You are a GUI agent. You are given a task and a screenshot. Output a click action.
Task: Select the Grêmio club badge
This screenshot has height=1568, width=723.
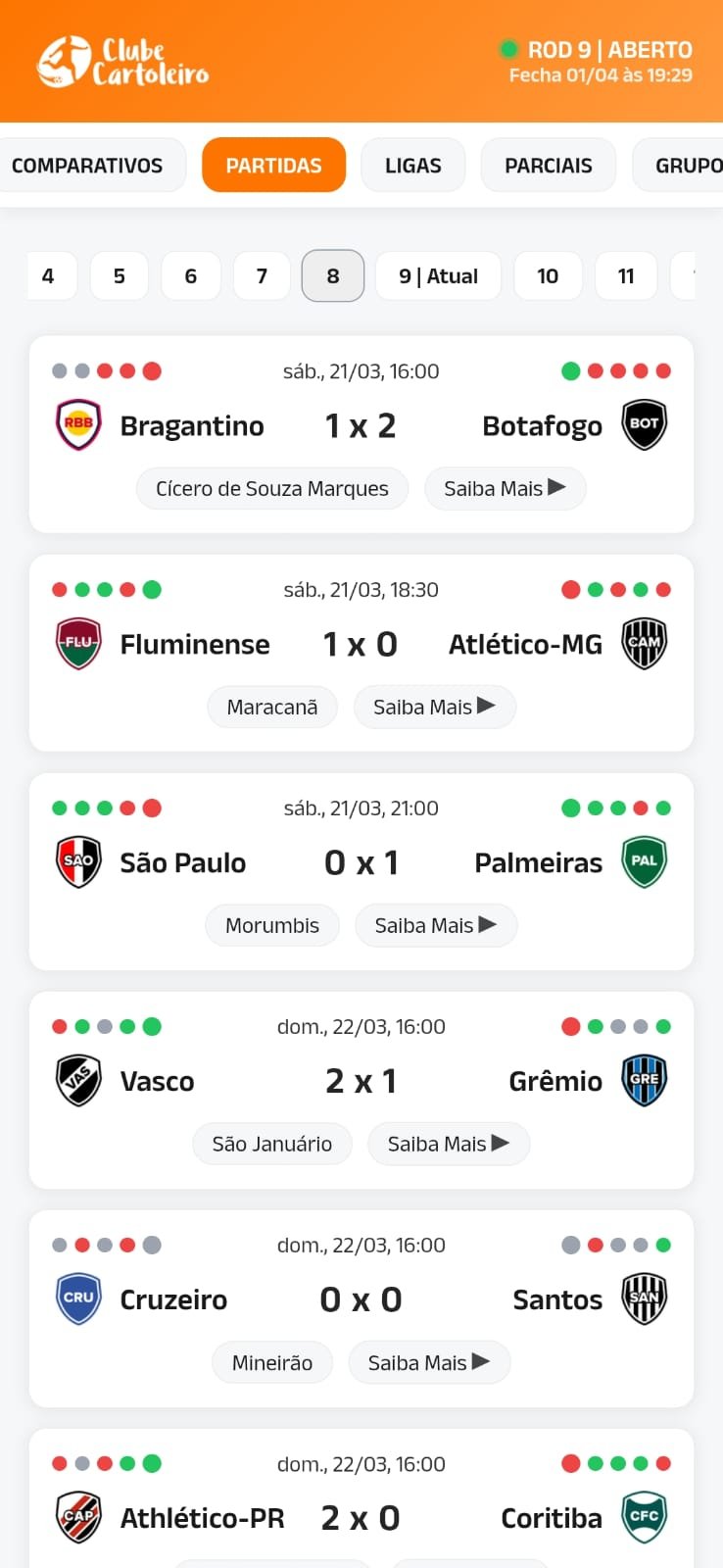(x=645, y=1080)
